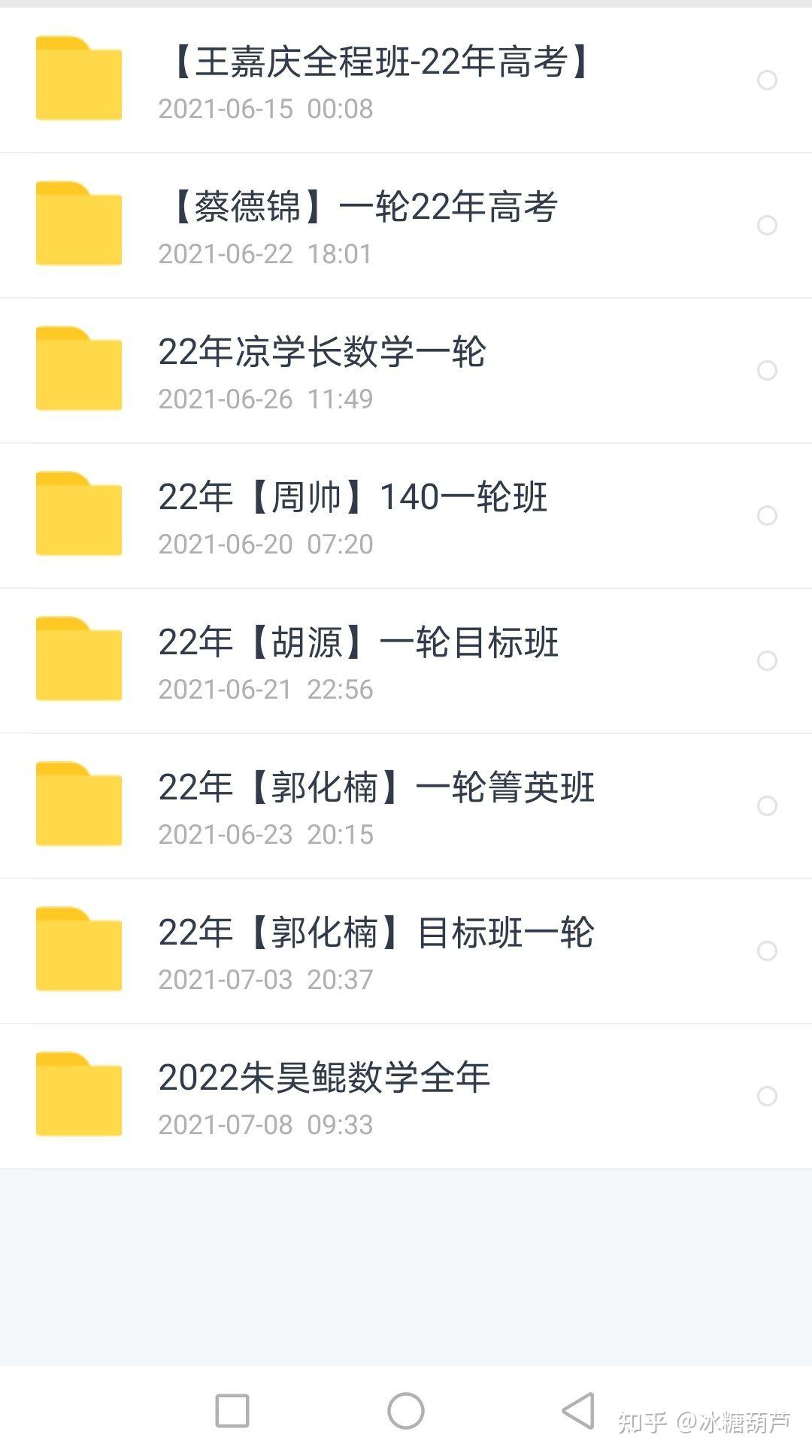Select the circle beside 2022朱昊鲲数学全年
This screenshot has height=1456, width=812.
click(x=768, y=1096)
